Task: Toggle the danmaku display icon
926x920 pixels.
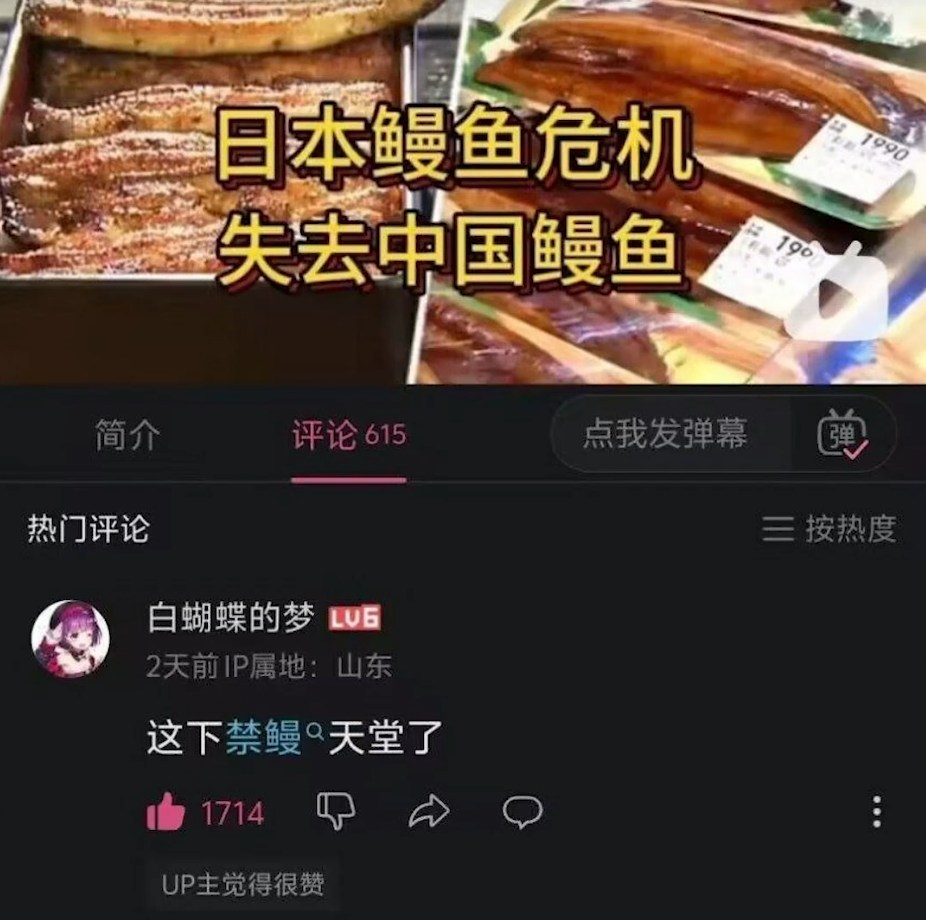Action: tap(843, 435)
